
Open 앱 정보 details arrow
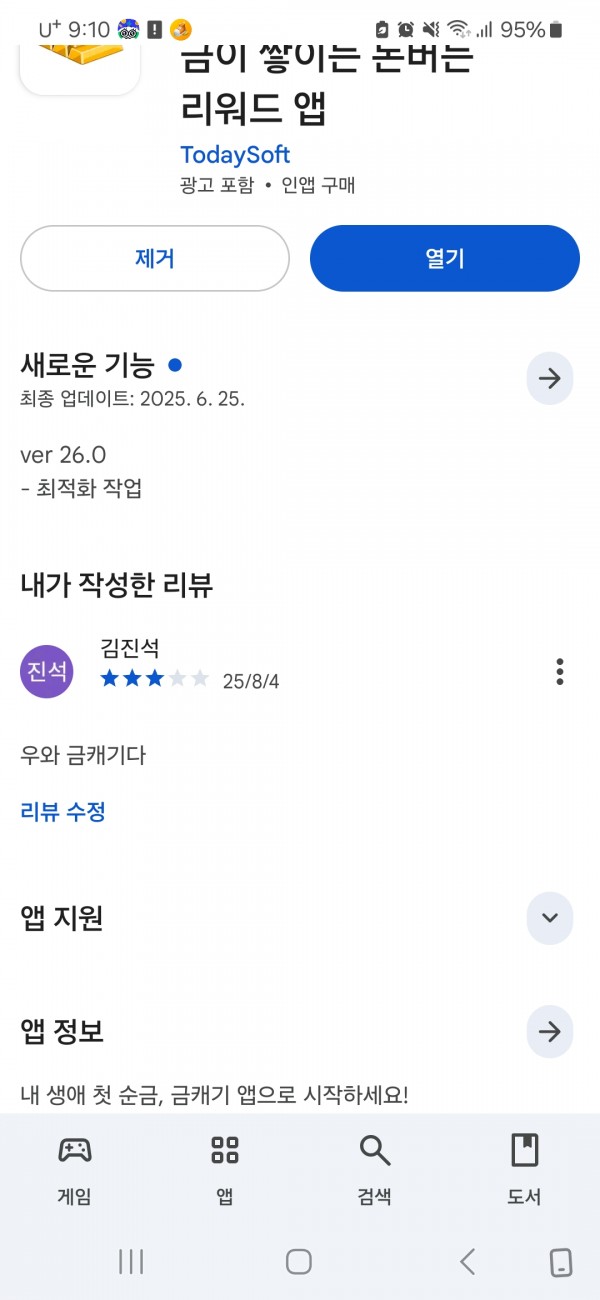(x=550, y=1032)
